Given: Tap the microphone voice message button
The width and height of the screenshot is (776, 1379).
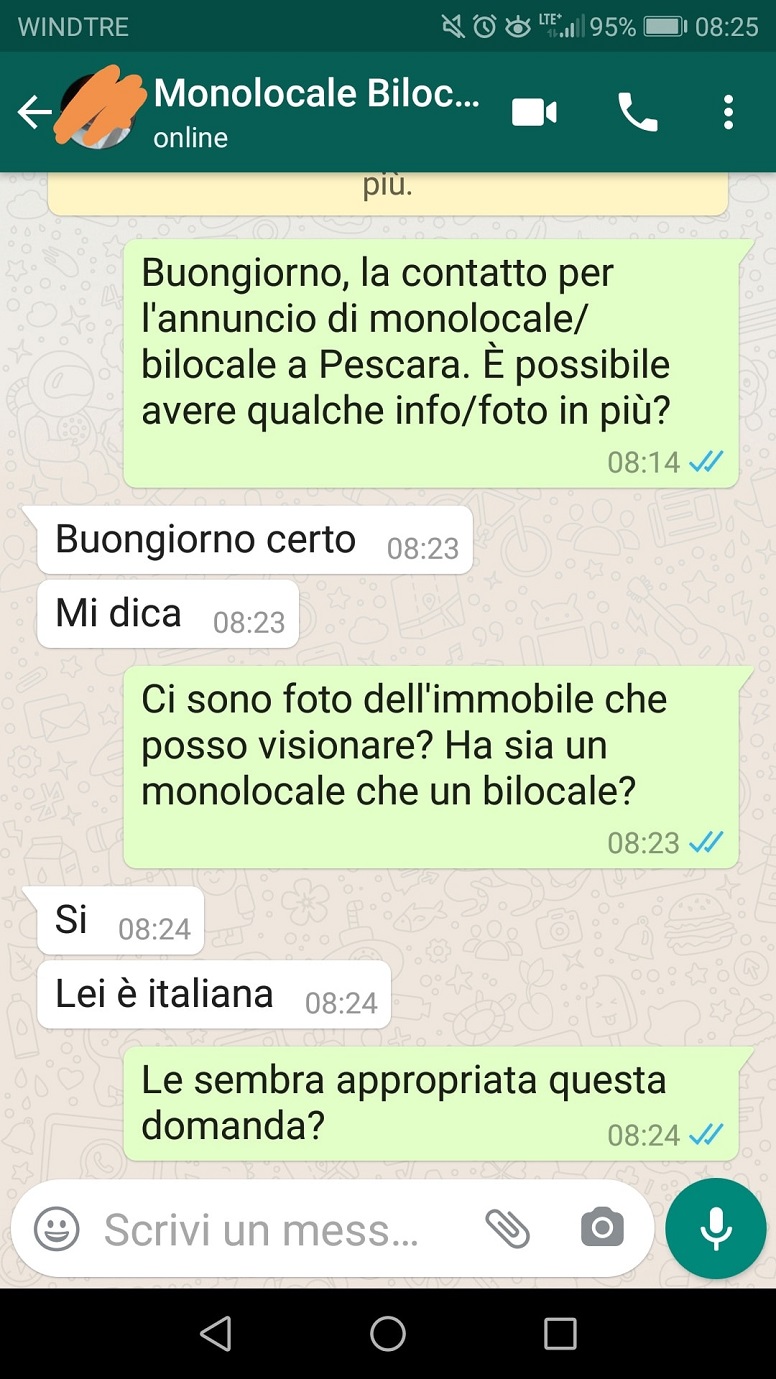Looking at the screenshot, I should (x=716, y=1228).
